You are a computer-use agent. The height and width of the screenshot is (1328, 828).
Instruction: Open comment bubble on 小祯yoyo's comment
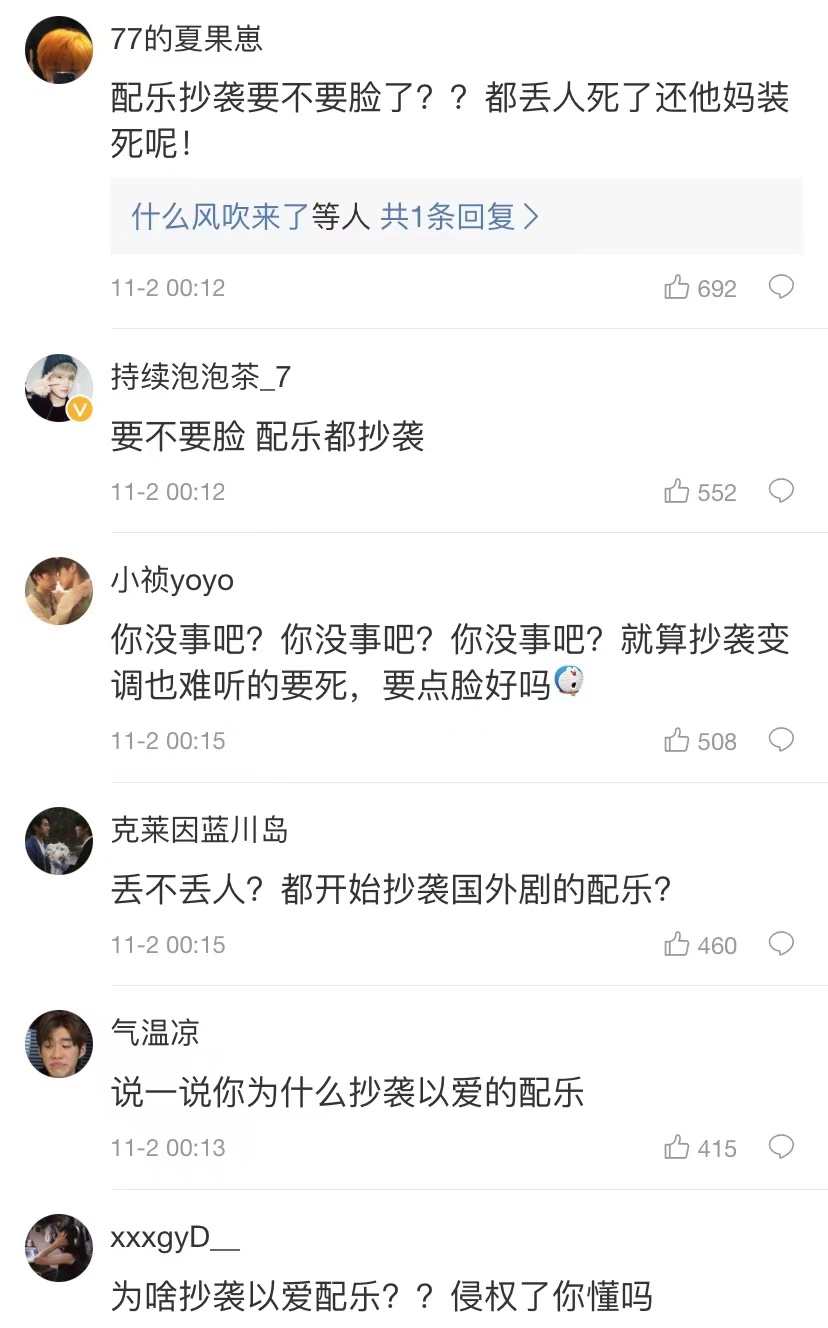(781, 741)
